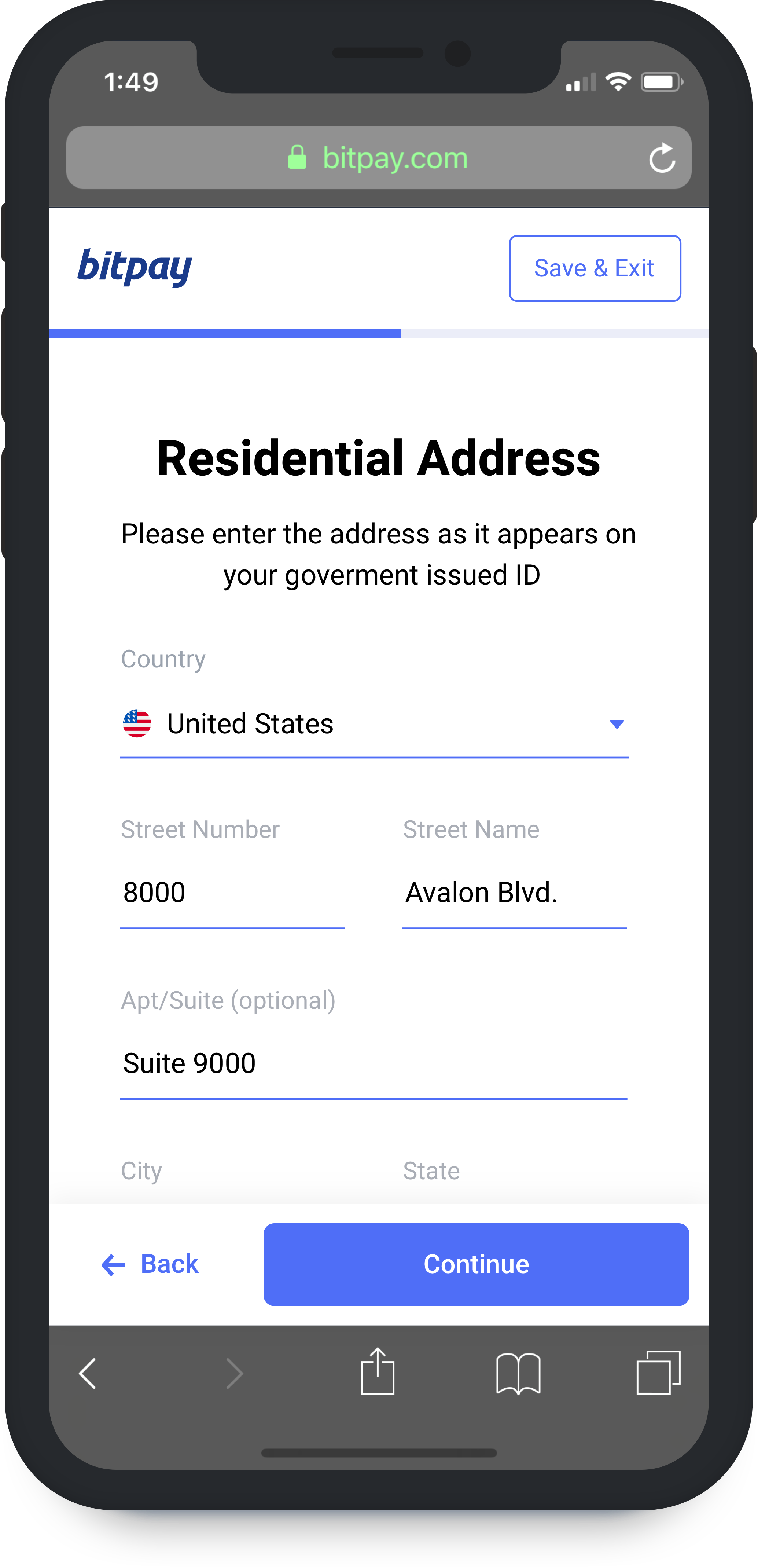Show open browser tabs
758x1568 pixels.
point(658,1373)
